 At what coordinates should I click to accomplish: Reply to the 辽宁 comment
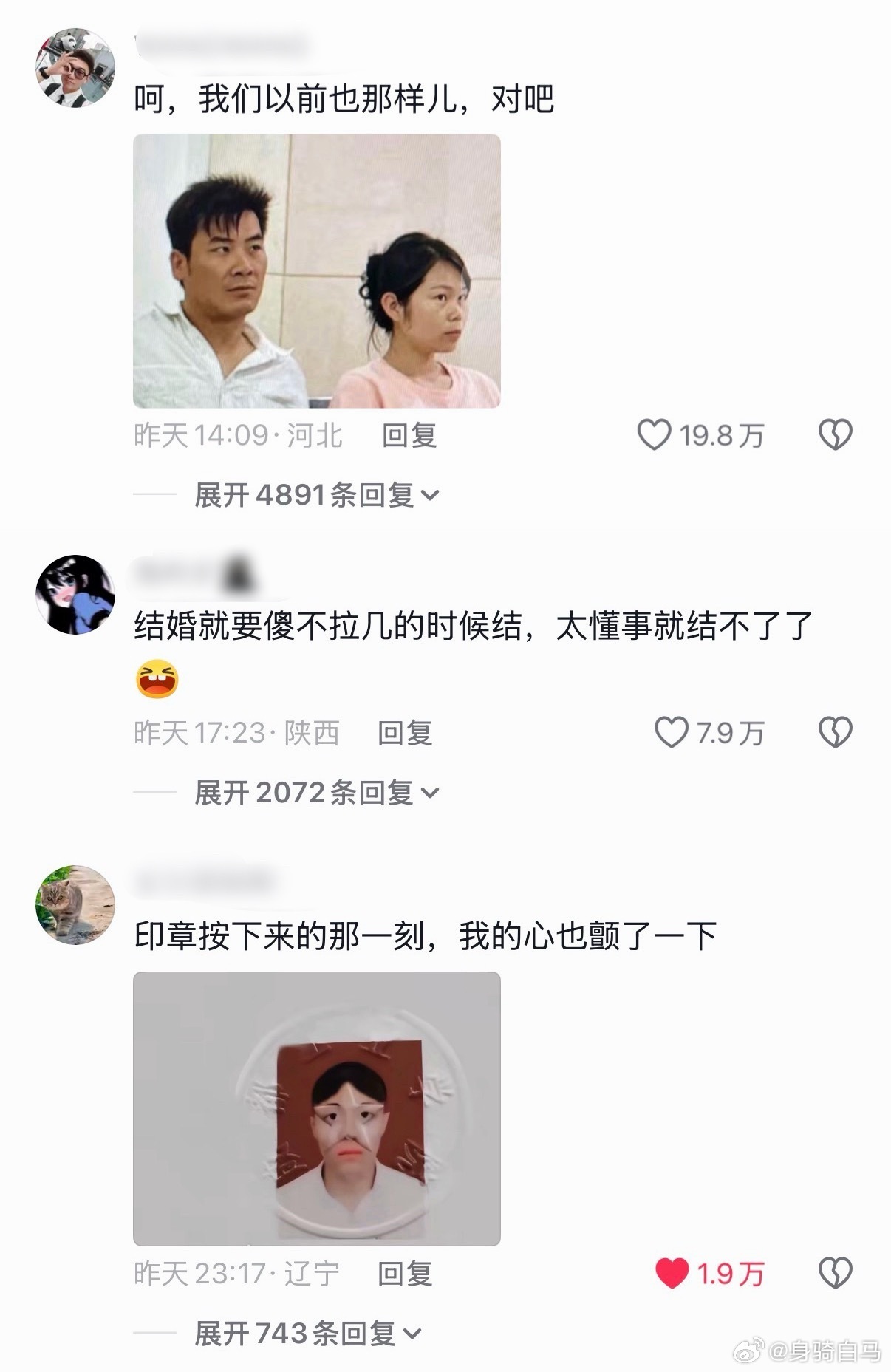[405, 1274]
